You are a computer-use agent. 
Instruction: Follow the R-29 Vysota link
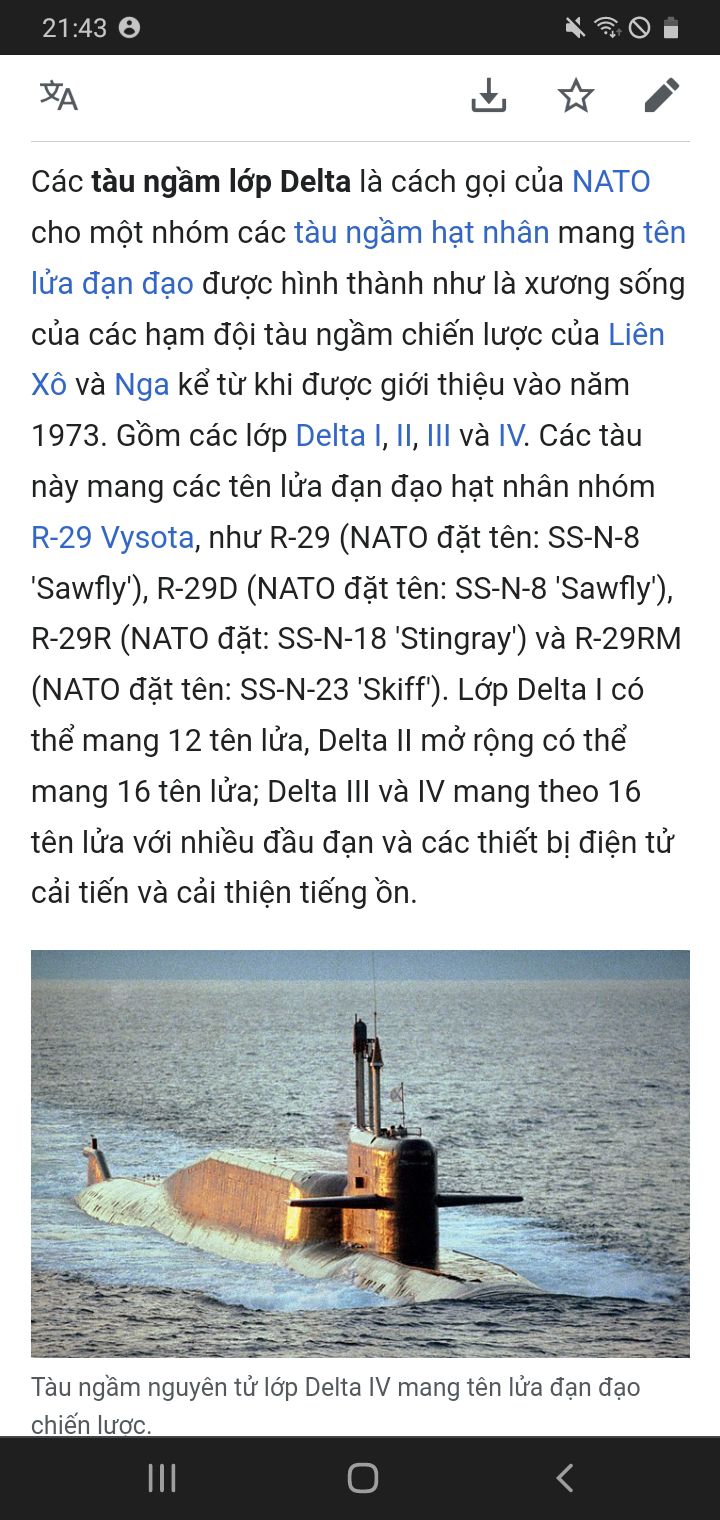tap(112, 538)
